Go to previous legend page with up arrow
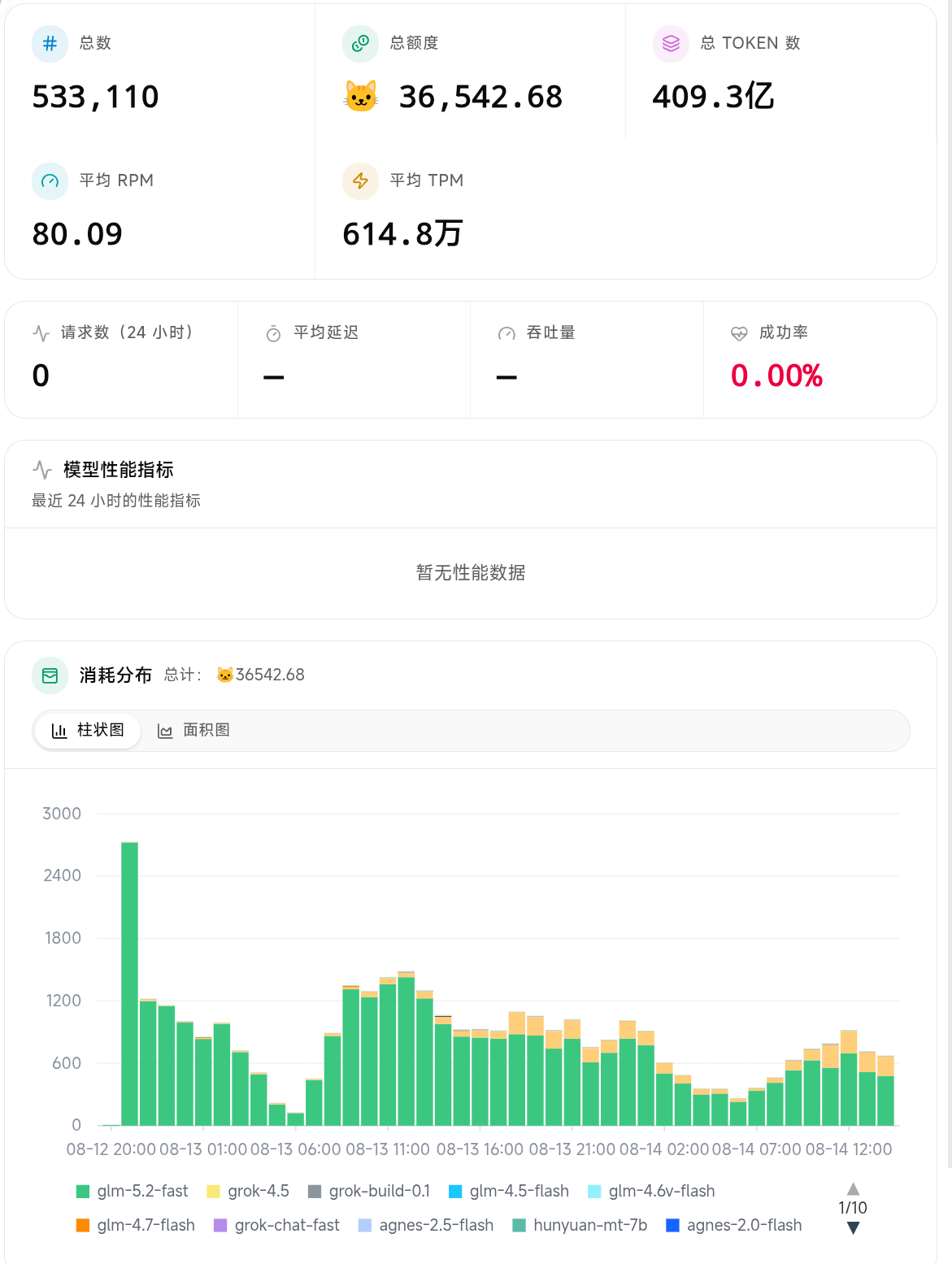 853,1188
